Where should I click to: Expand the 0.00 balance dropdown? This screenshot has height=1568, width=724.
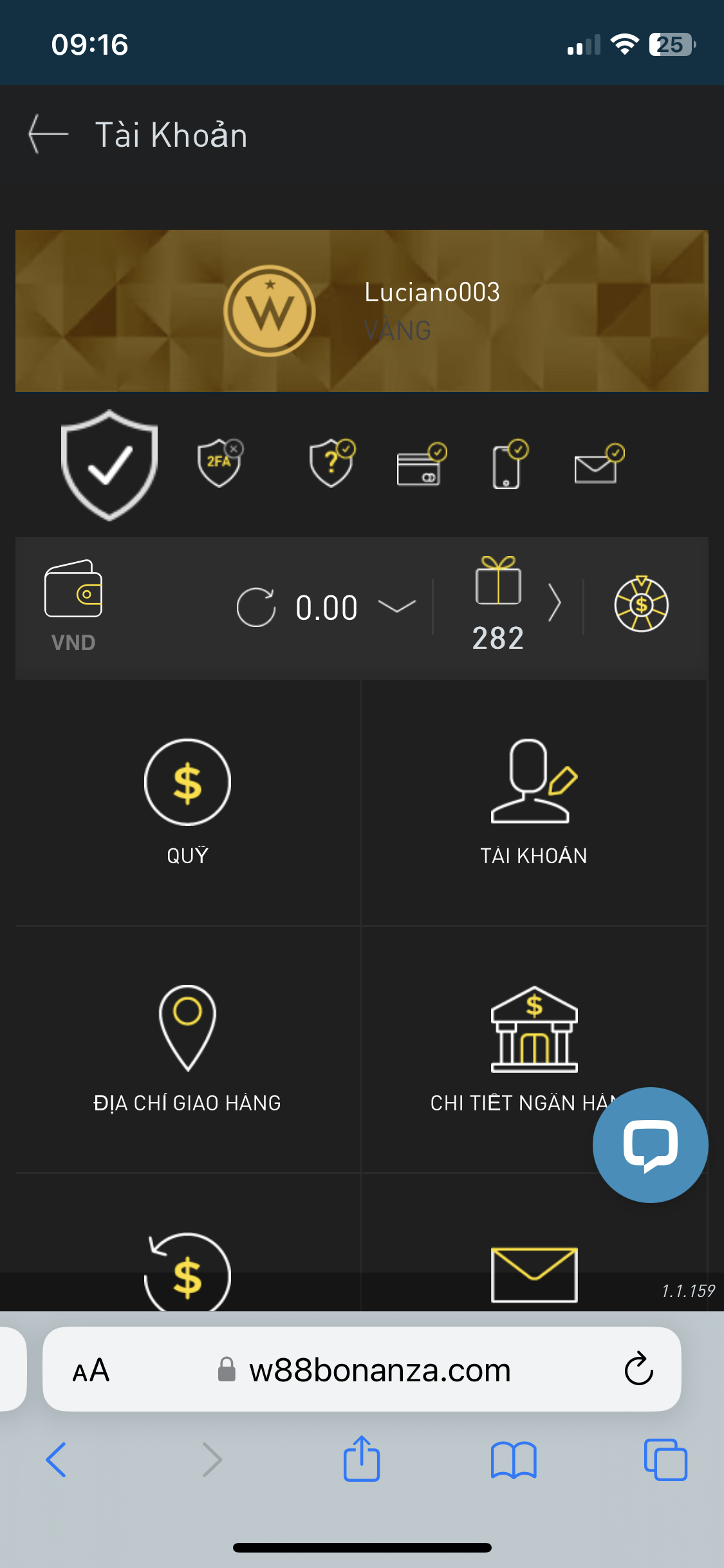(396, 606)
